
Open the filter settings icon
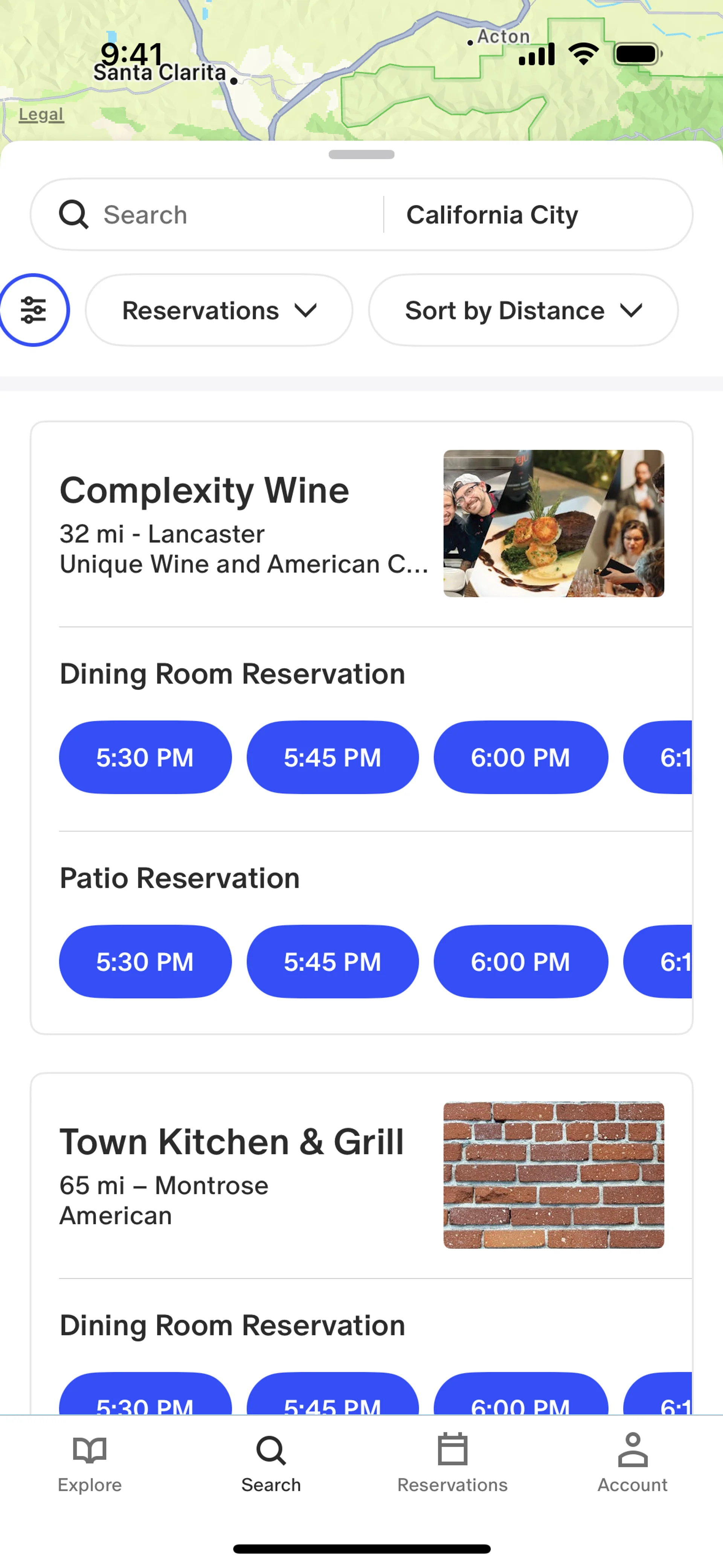coord(34,310)
